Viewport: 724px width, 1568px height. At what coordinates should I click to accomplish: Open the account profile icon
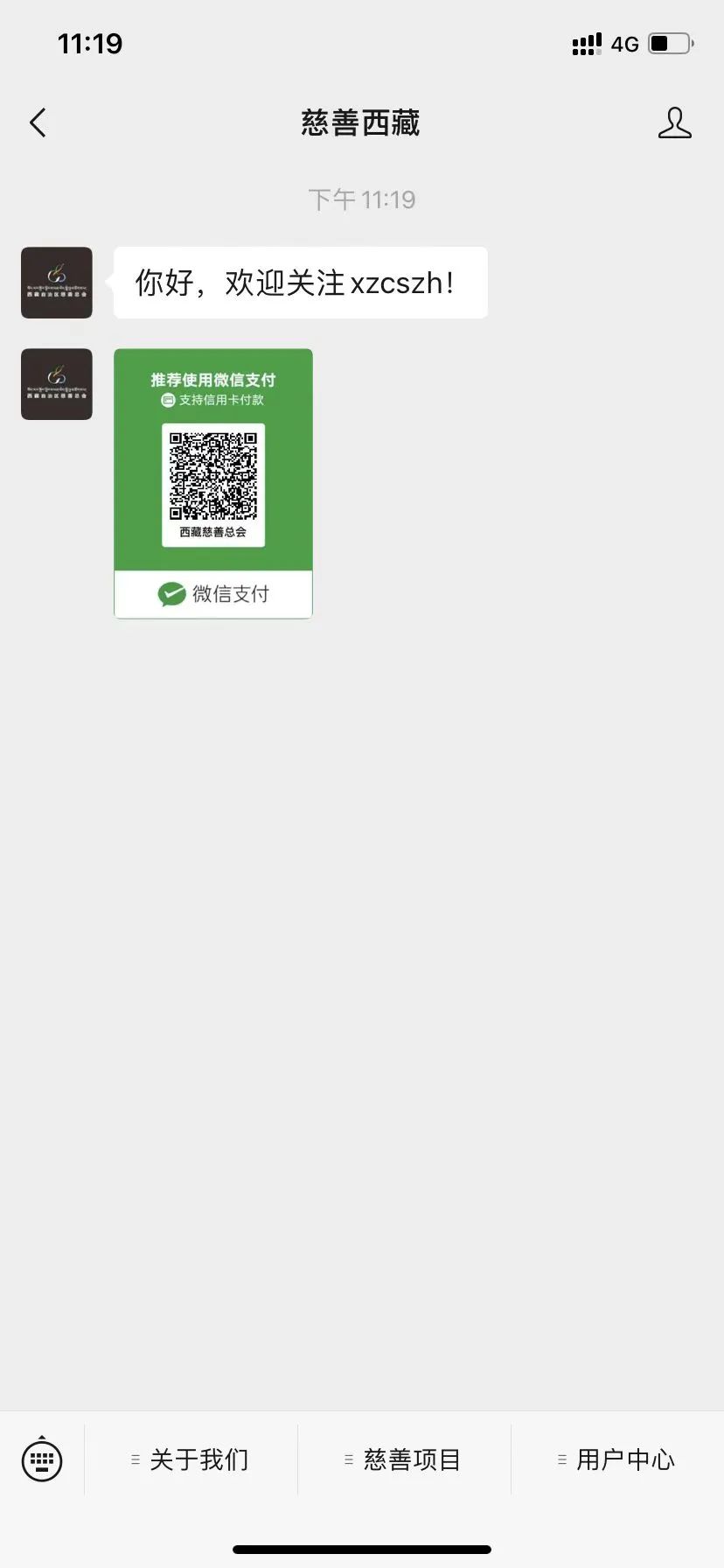click(x=674, y=123)
